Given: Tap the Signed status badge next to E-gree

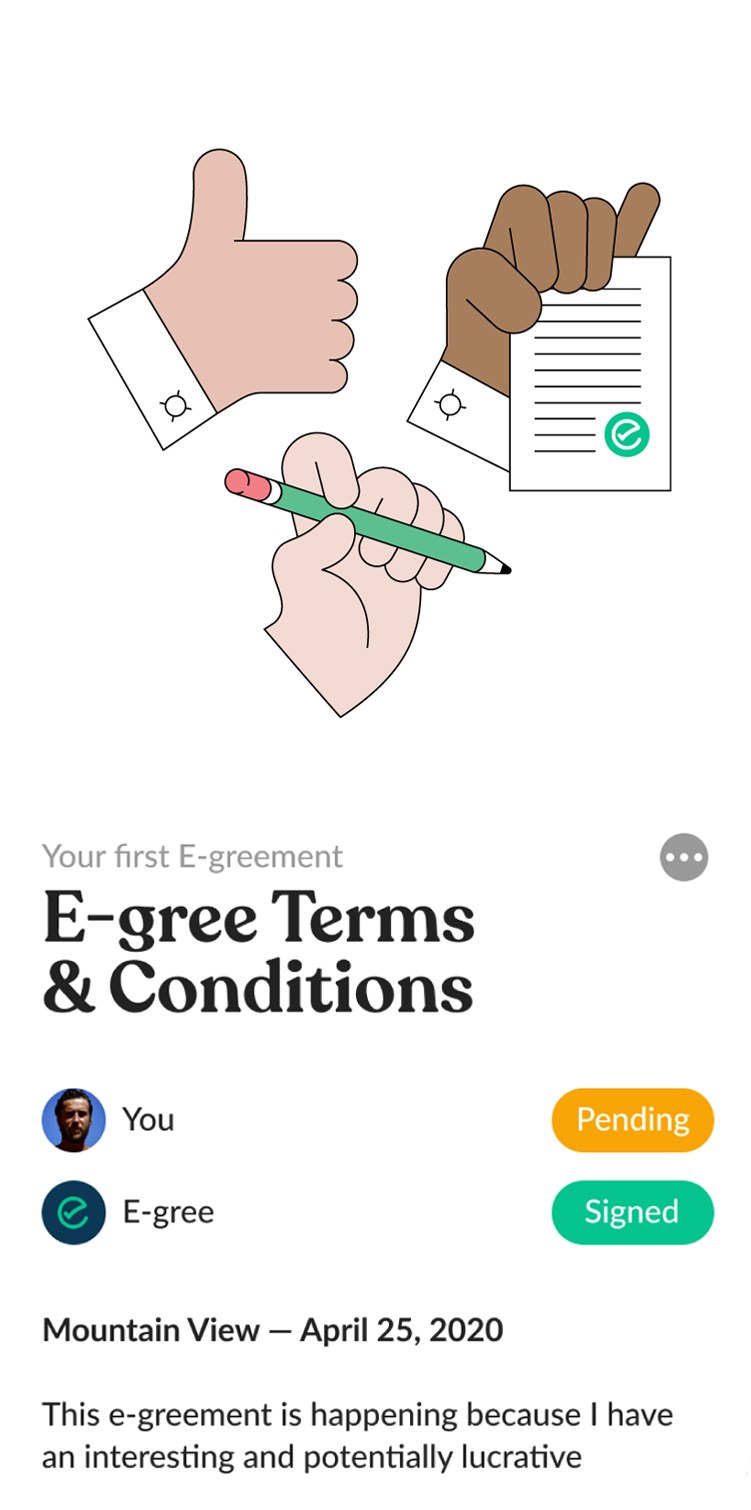Looking at the screenshot, I should coord(632,1212).
